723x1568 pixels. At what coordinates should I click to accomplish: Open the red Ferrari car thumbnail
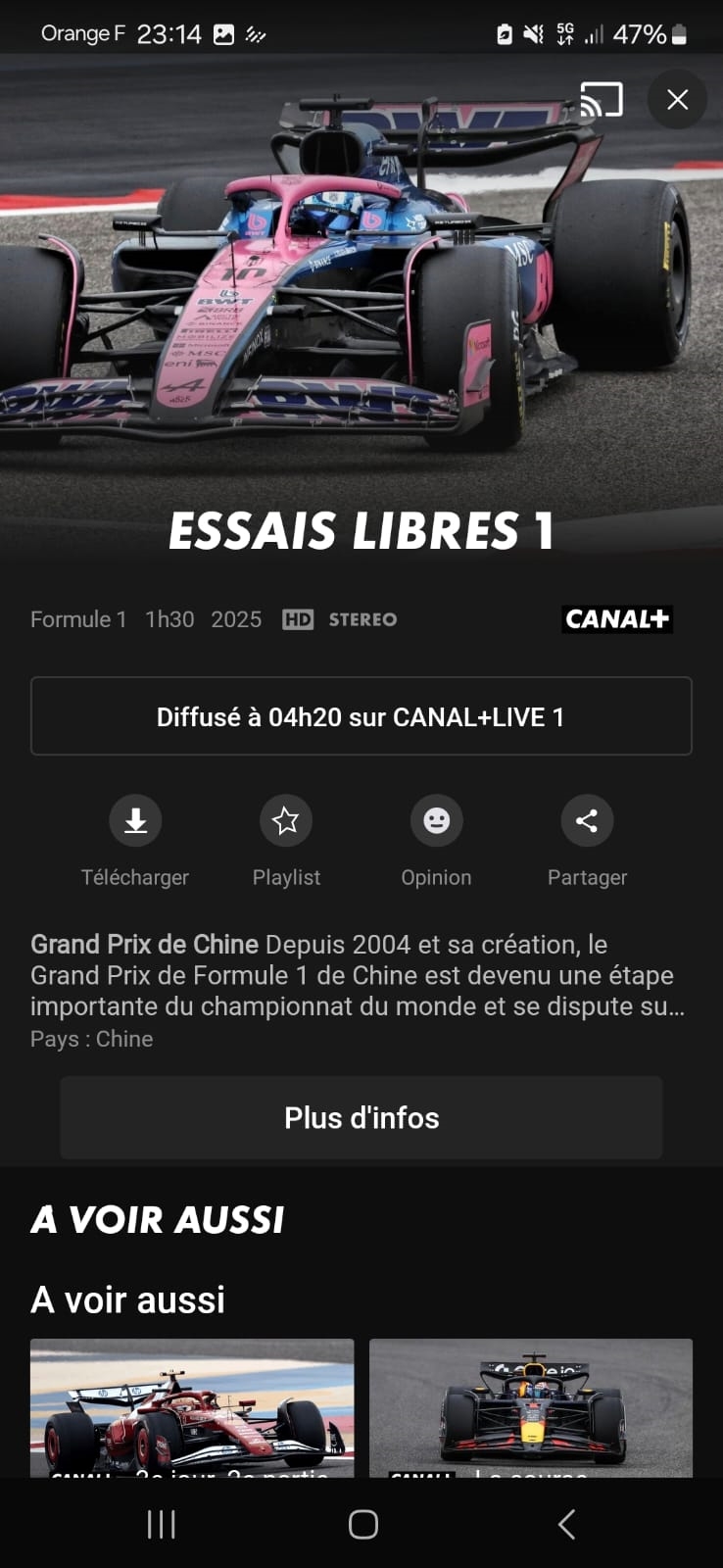192,1407
